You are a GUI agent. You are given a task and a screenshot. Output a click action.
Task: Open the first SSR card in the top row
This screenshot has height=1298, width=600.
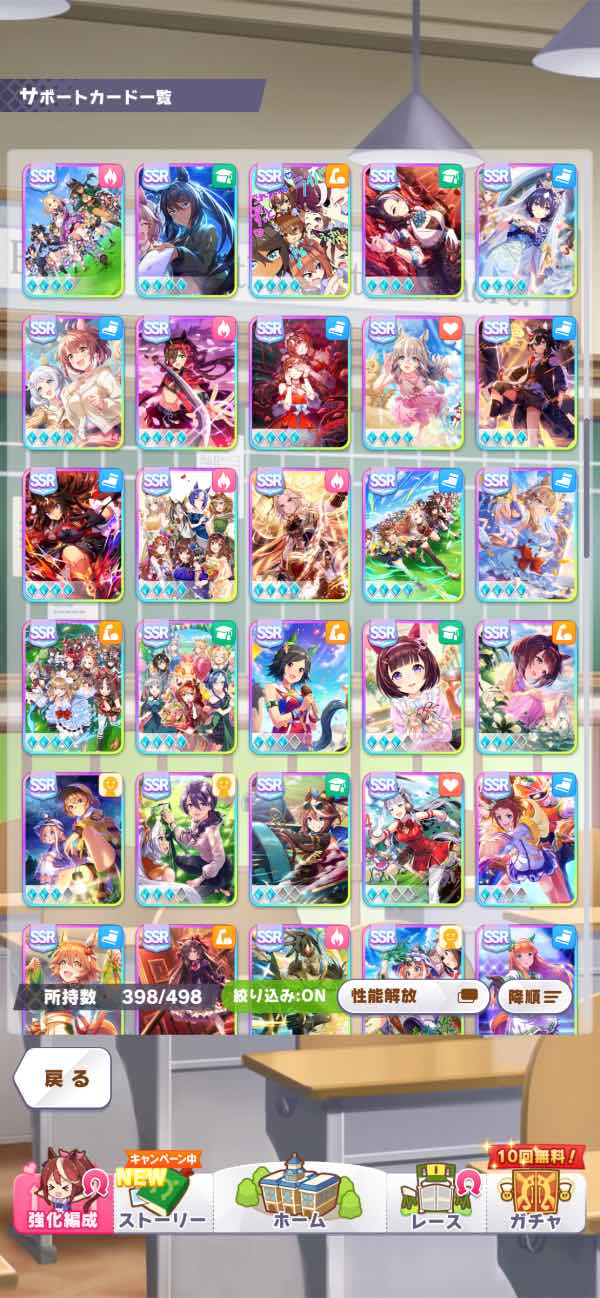point(73,230)
